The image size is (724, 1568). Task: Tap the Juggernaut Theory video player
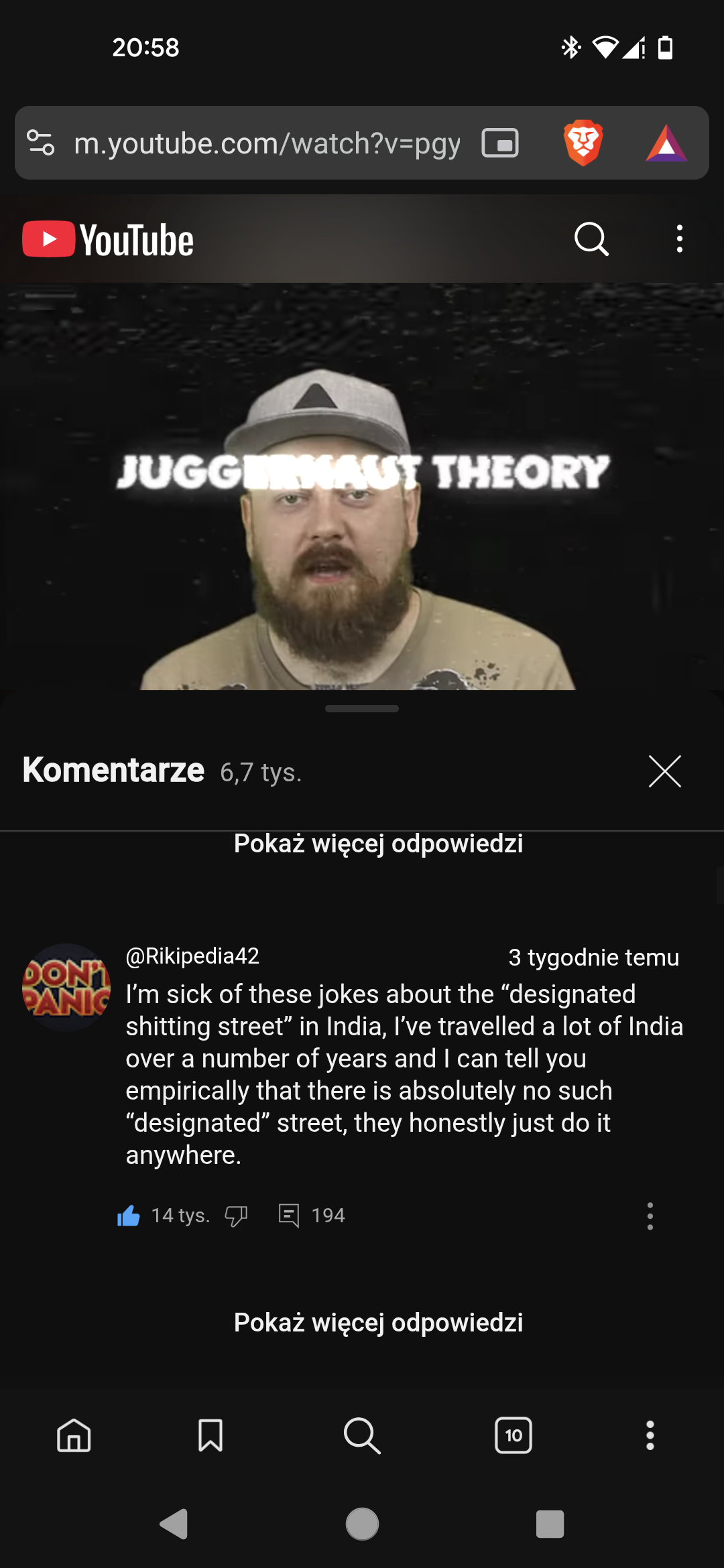pos(362,486)
